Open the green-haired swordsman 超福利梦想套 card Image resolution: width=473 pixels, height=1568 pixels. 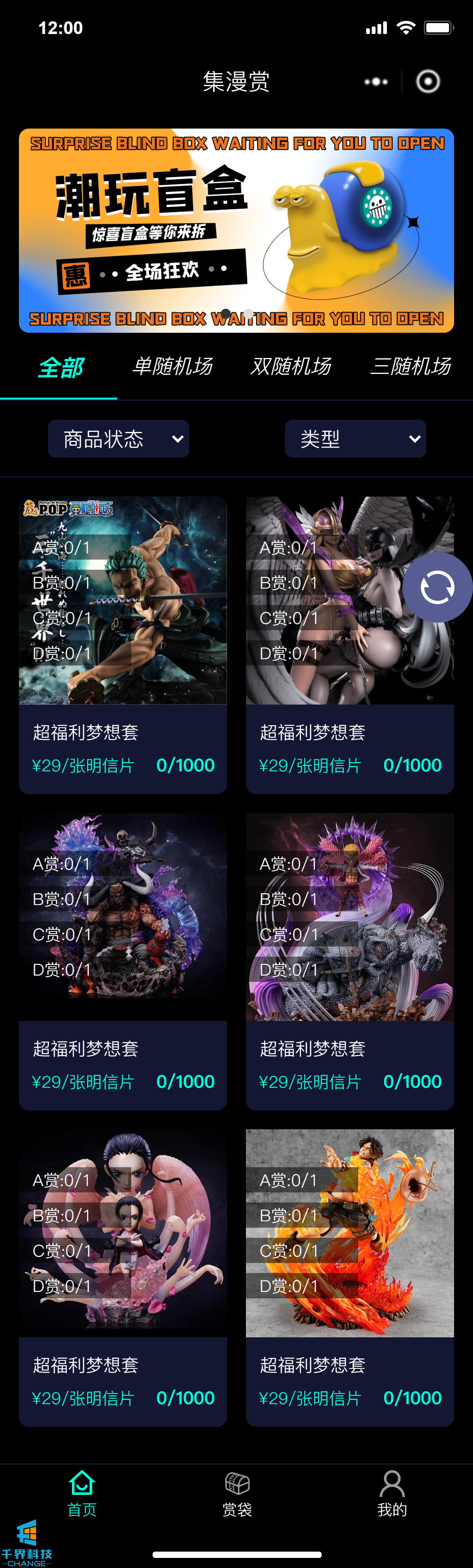coord(123,645)
